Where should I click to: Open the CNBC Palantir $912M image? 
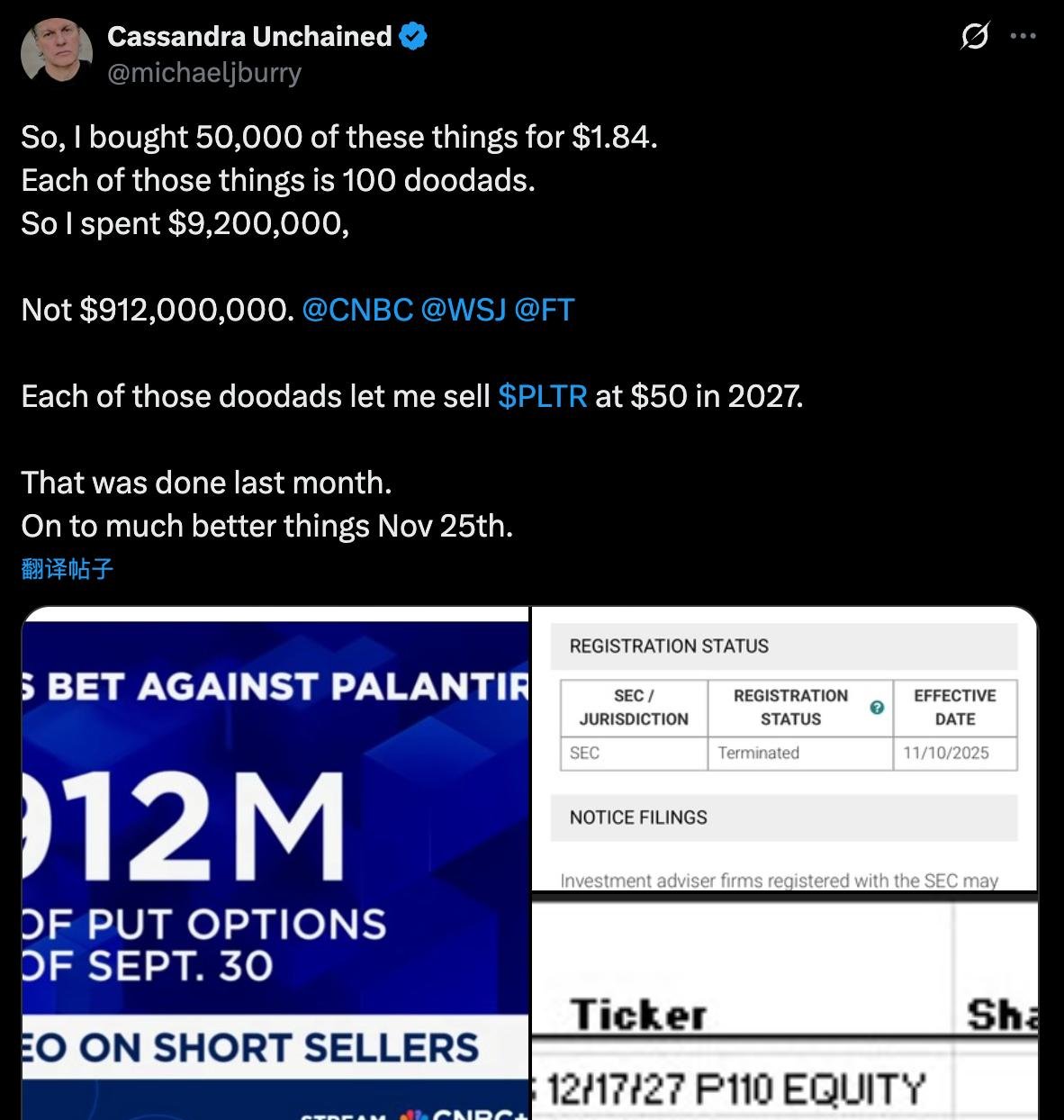(x=275, y=864)
